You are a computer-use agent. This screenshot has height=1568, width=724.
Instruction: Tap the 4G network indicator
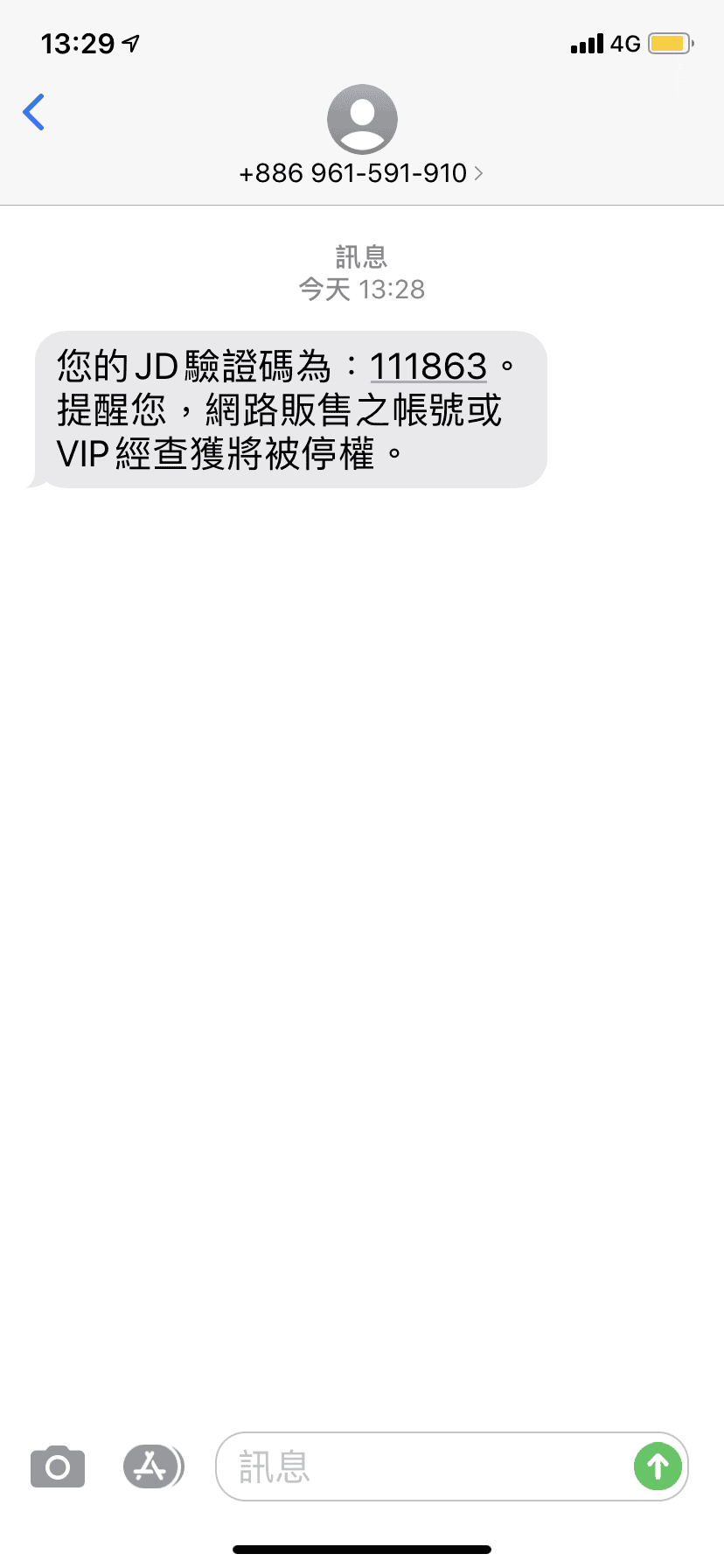coord(626,44)
